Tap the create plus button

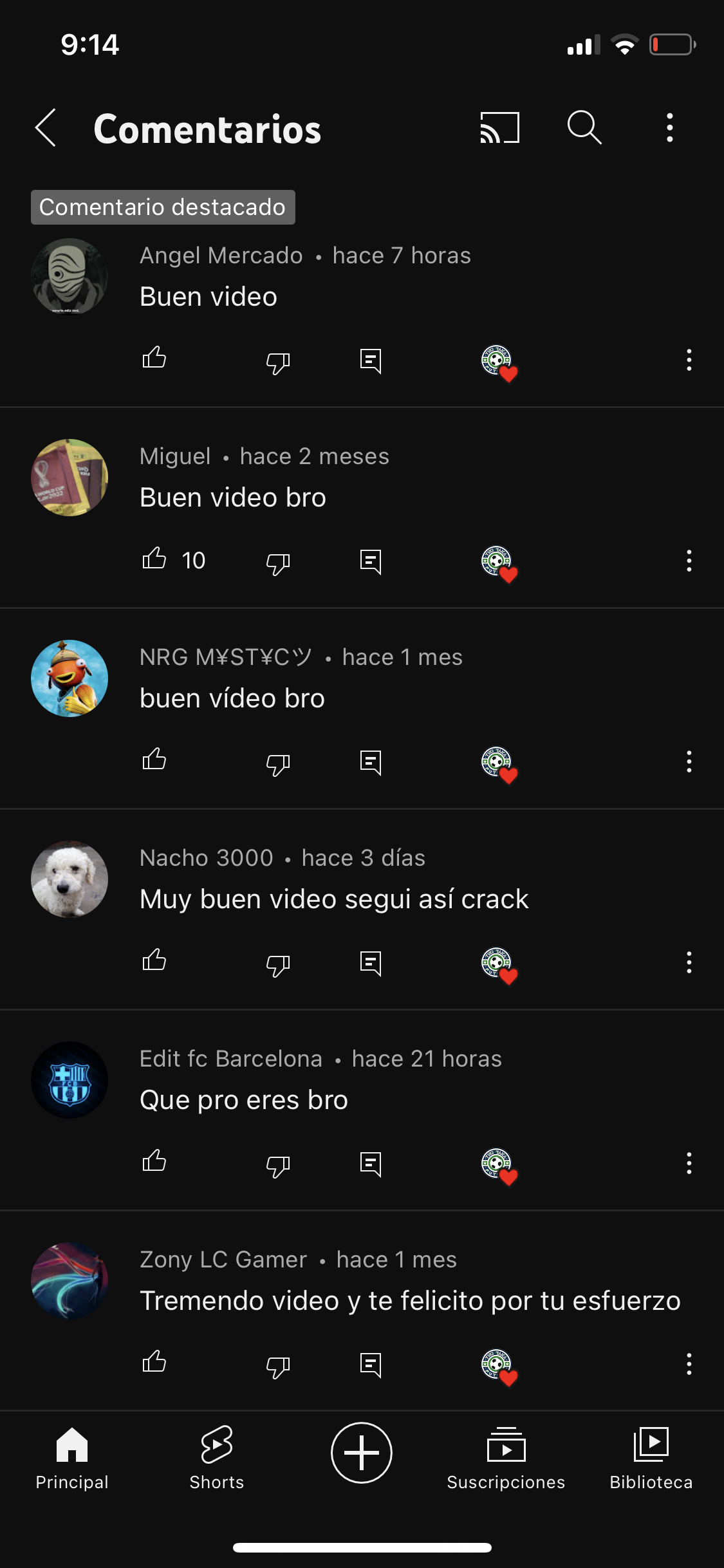pos(362,1453)
